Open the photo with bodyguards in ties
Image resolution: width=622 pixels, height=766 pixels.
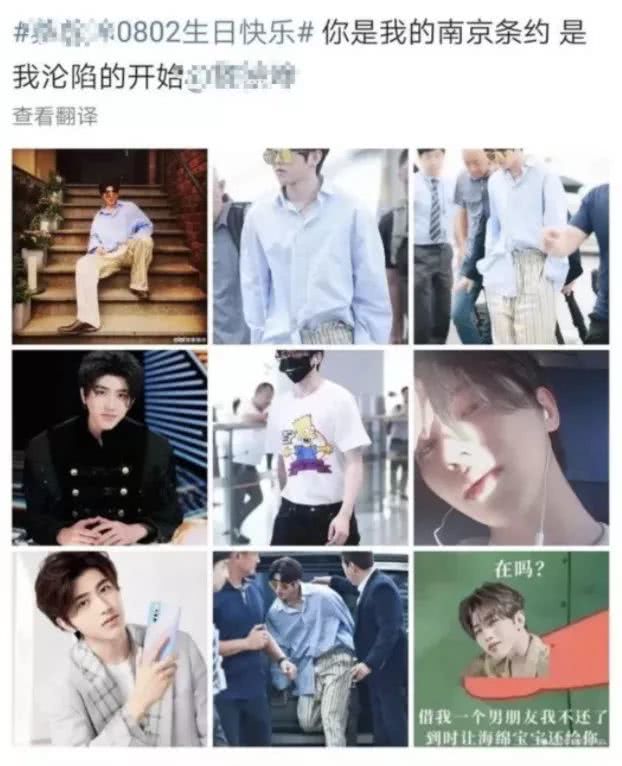point(511,246)
